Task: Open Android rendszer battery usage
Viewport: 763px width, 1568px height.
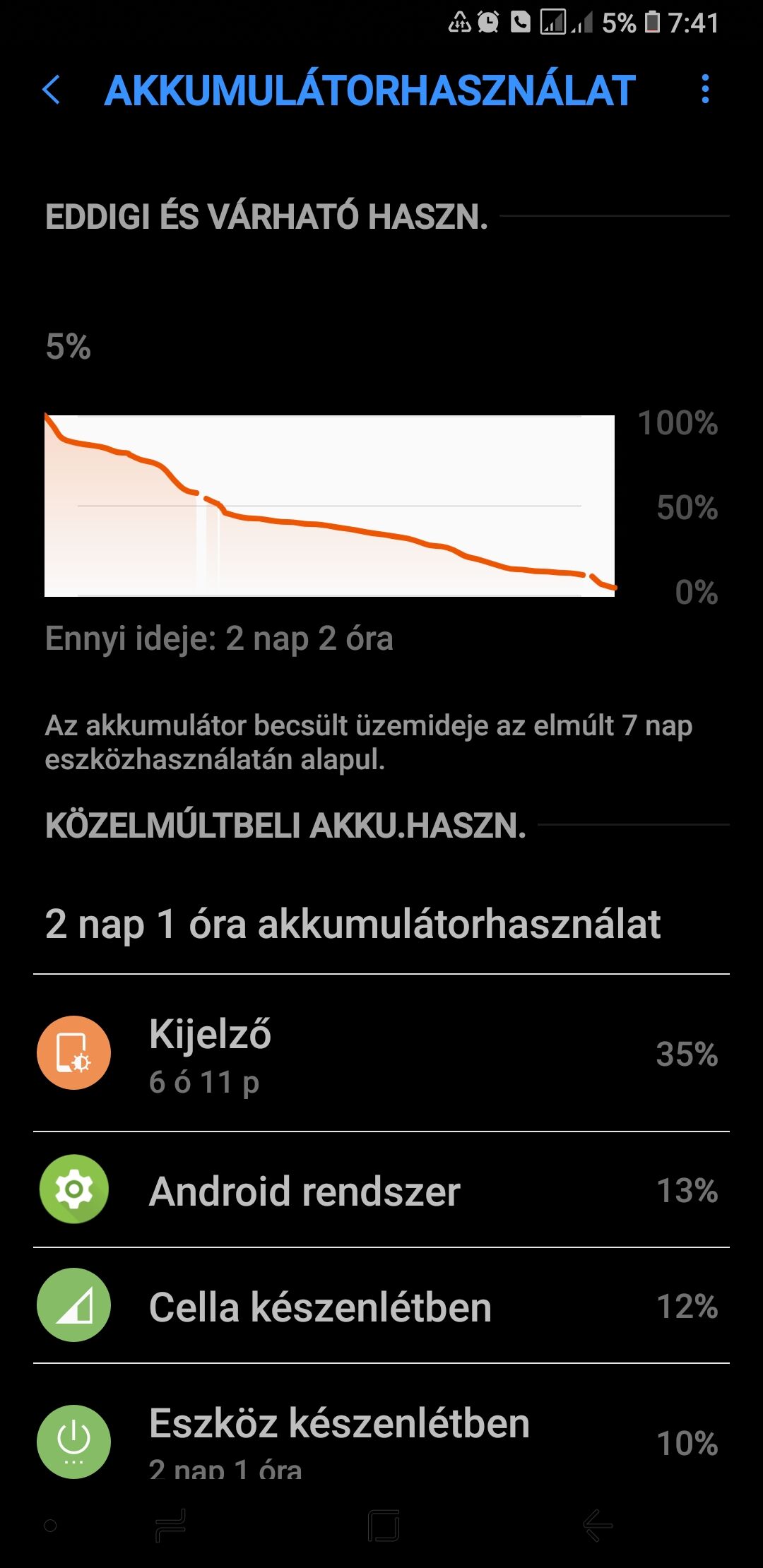Action: [381, 1190]
